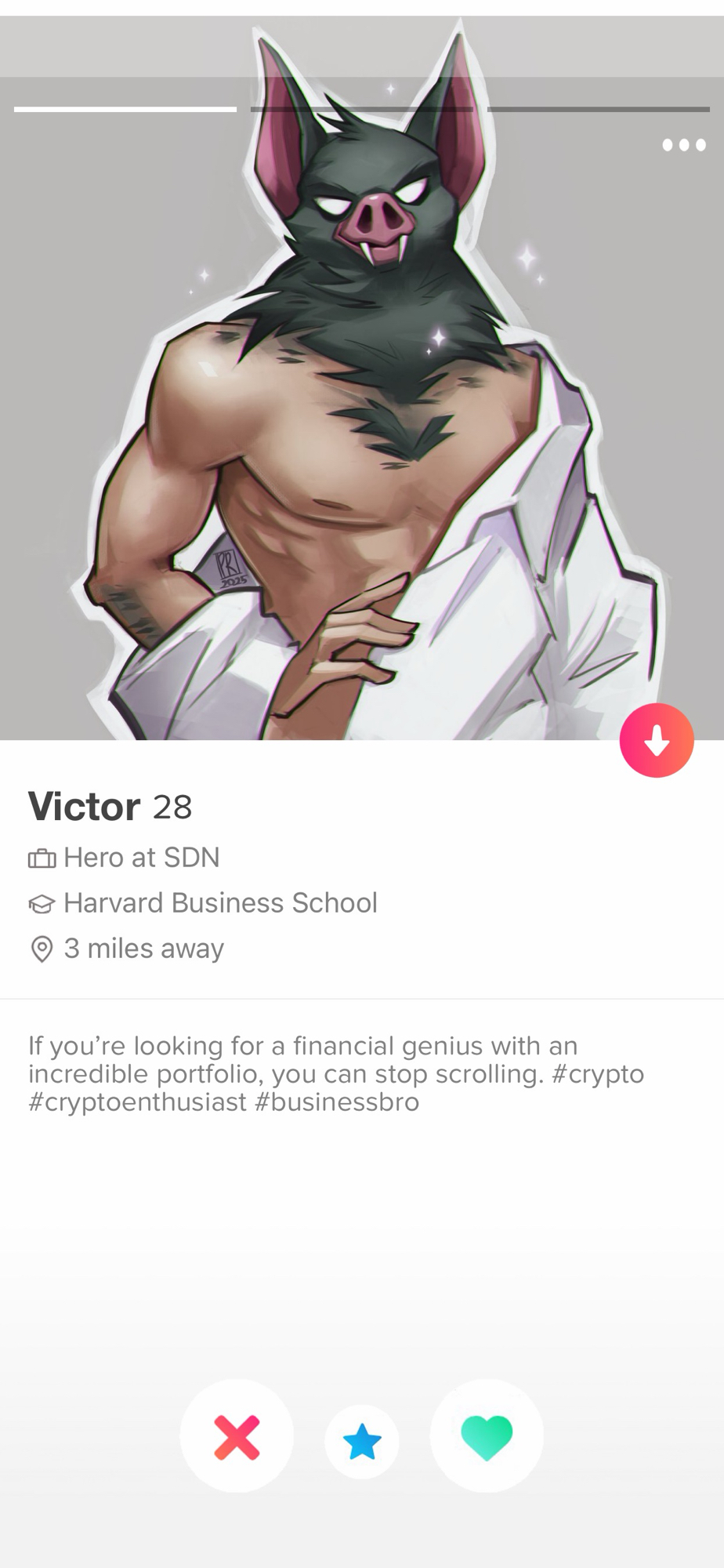The image size is (724, 1568).
Task: Jump to the third profile photo segment
Action: coord(598,109)
